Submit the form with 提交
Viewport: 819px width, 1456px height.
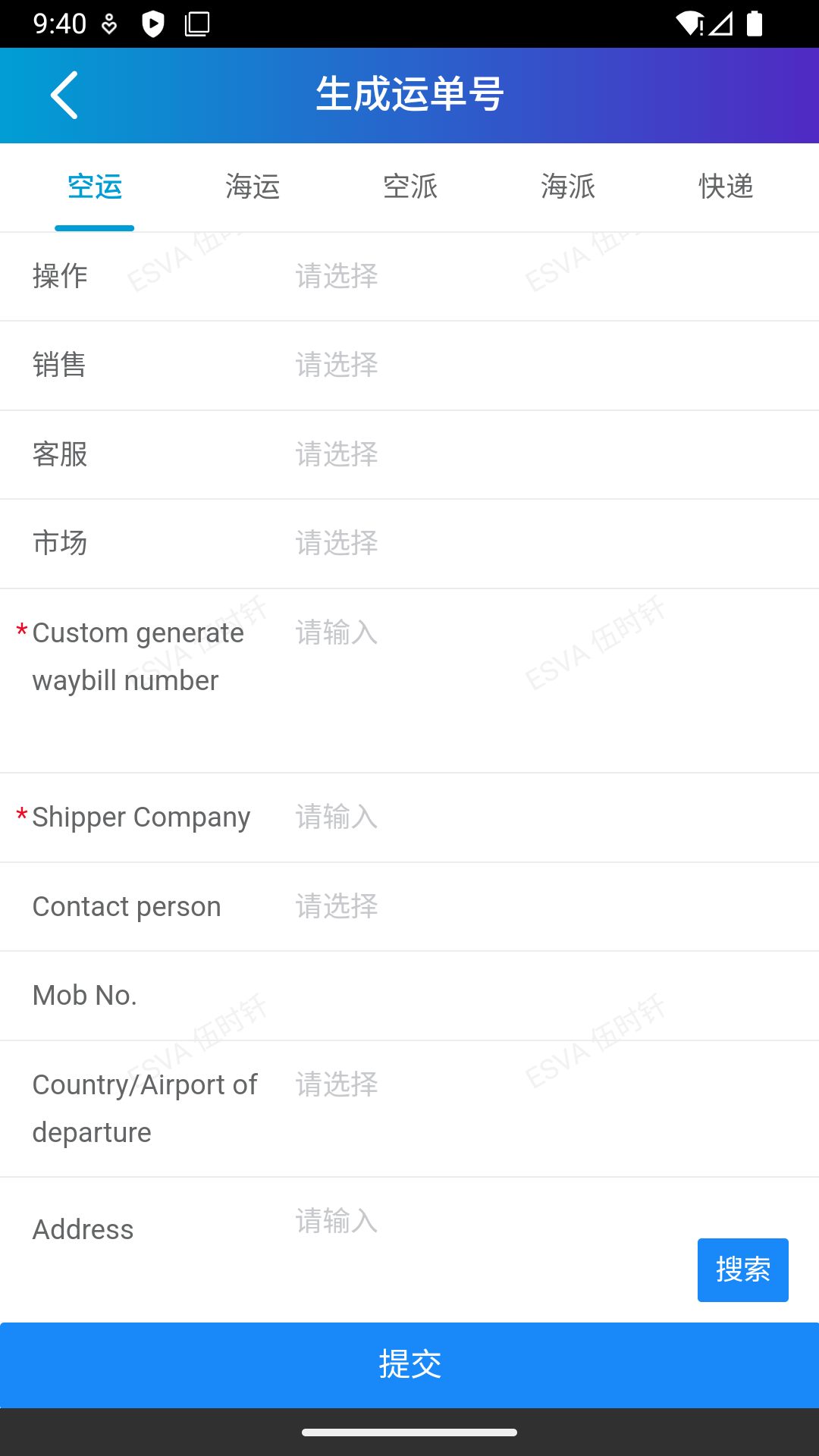(409, 1365)
